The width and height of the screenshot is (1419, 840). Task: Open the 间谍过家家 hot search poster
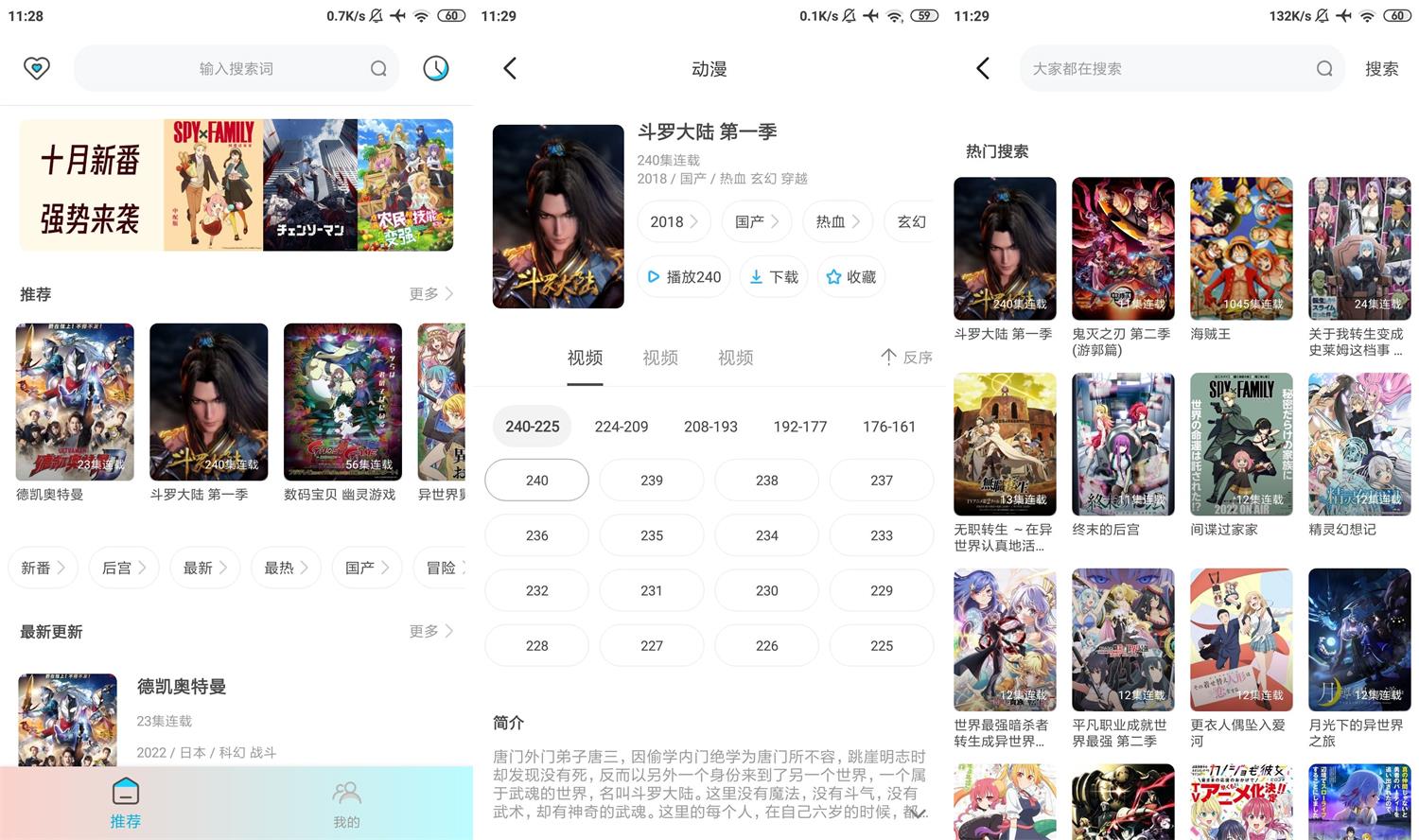(x=1241, y=445)
